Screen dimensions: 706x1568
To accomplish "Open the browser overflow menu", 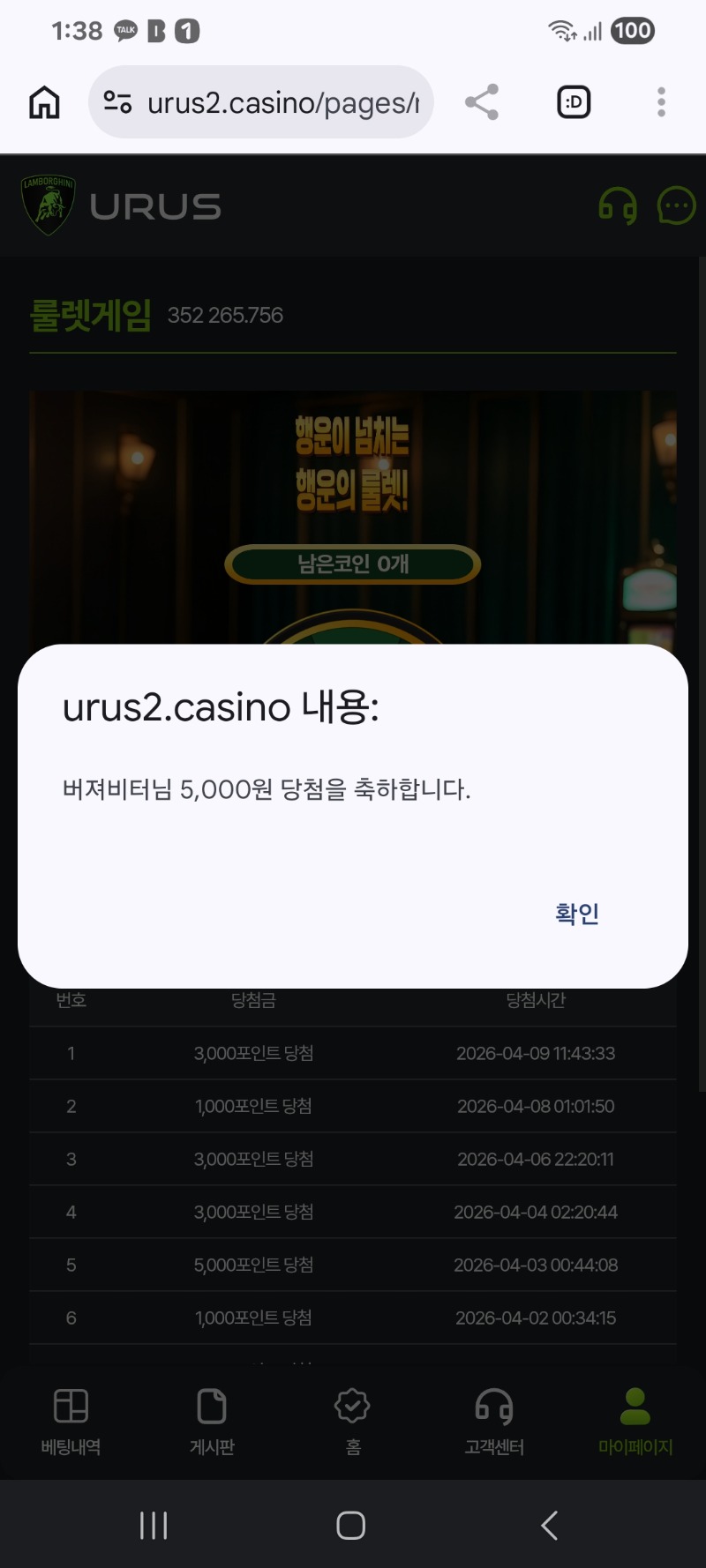I will click(x=661, y=102).
